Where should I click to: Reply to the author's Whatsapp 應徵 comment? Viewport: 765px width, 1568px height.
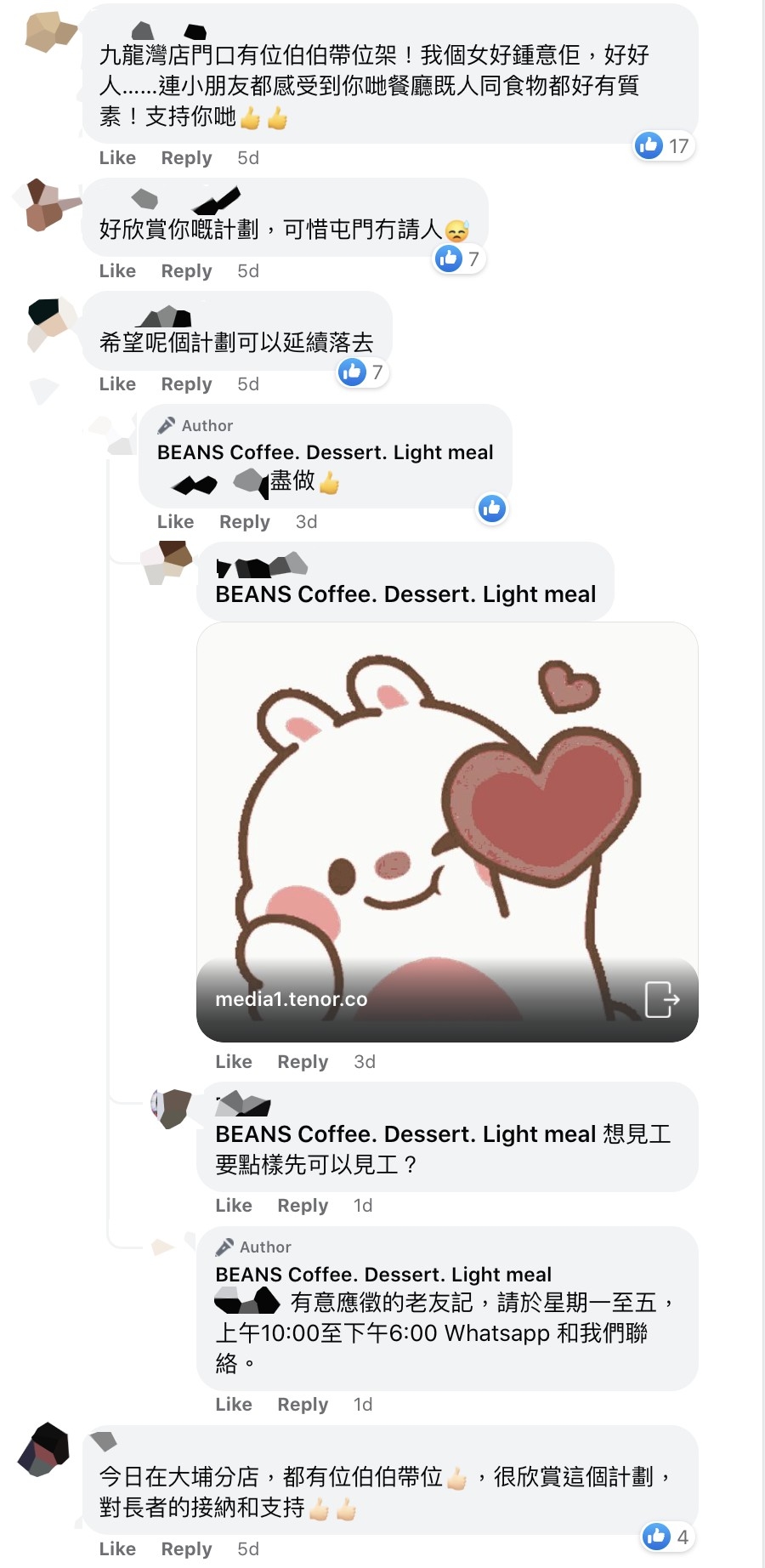(x=303, y=1405)
